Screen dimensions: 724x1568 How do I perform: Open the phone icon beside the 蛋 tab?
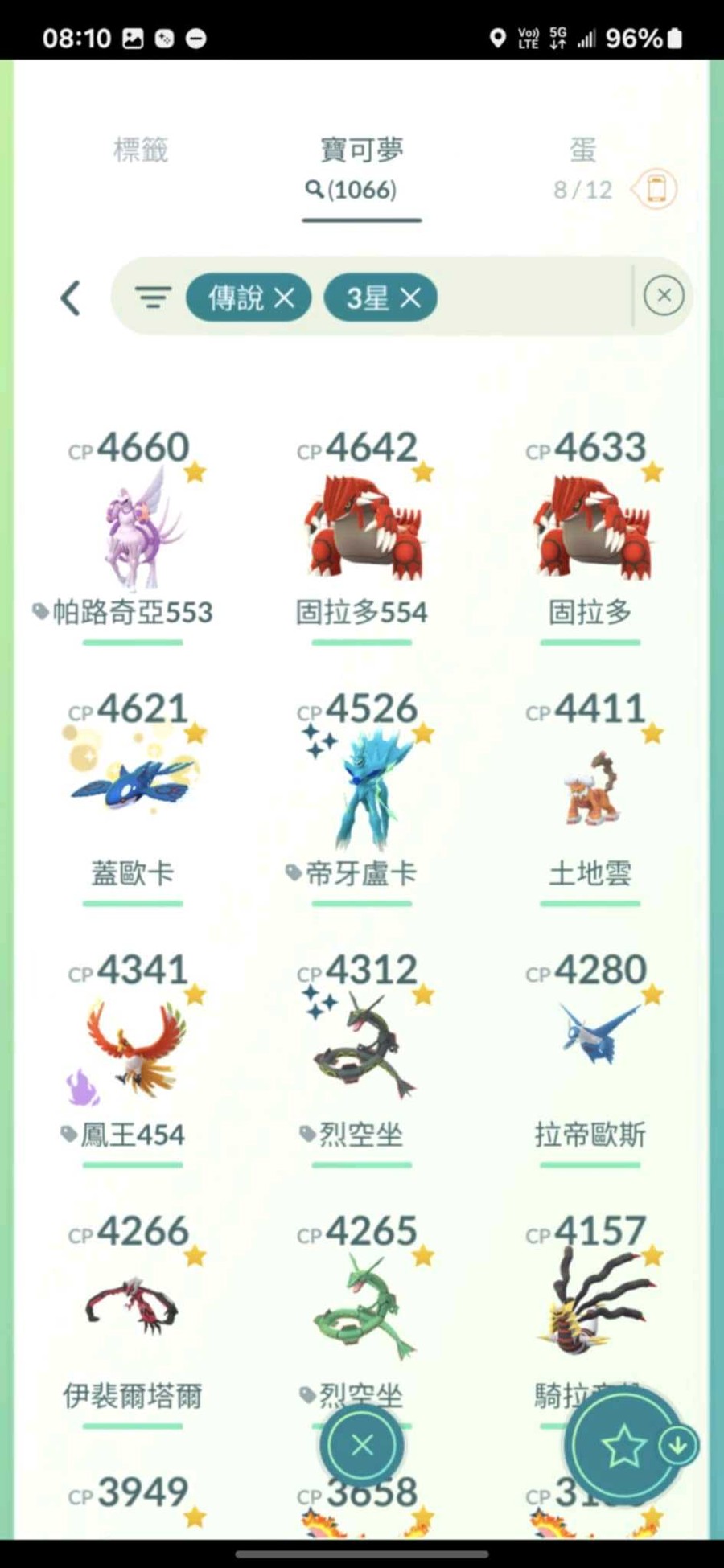[656, 190]
